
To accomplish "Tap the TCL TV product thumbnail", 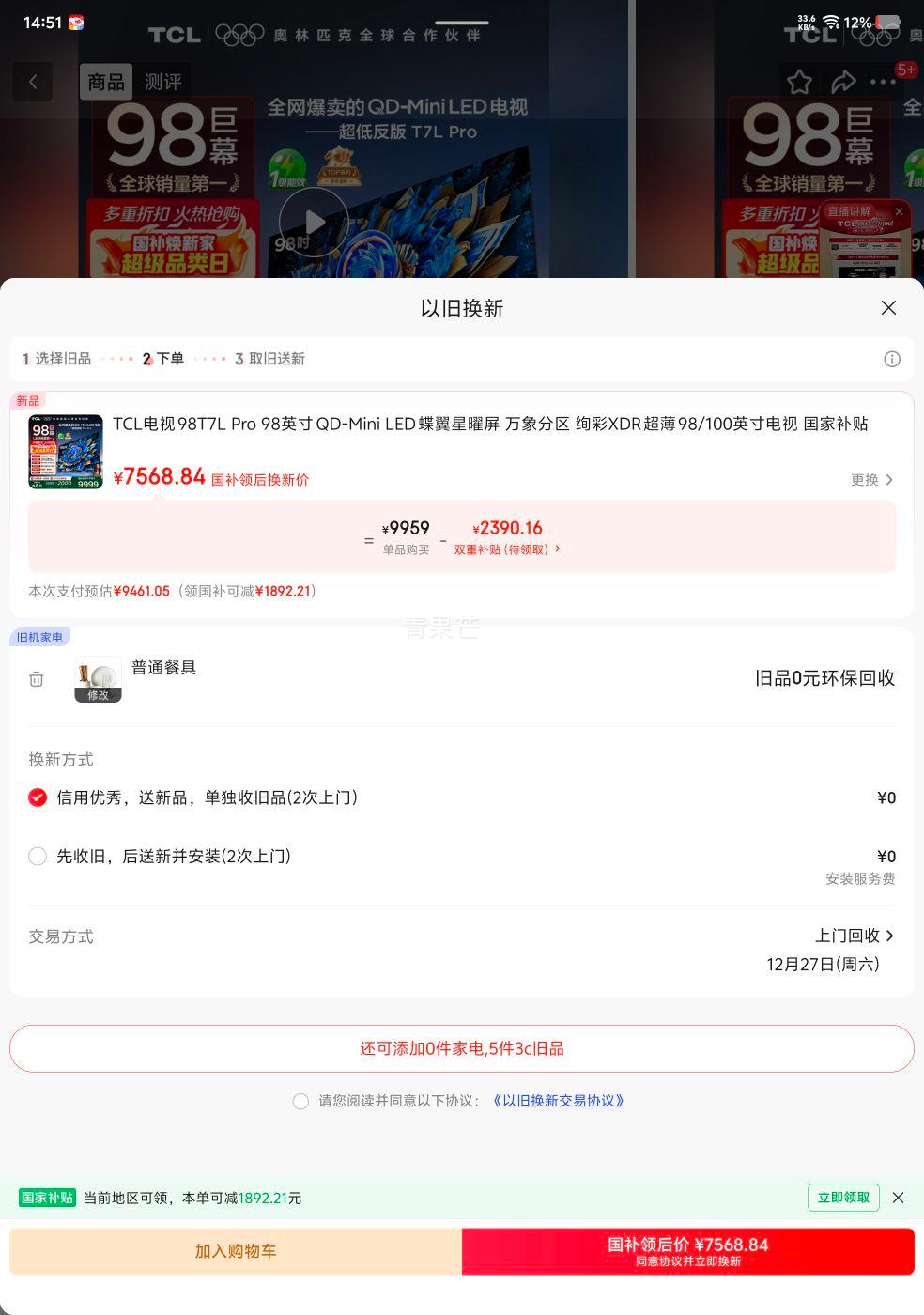I will 66,451.
